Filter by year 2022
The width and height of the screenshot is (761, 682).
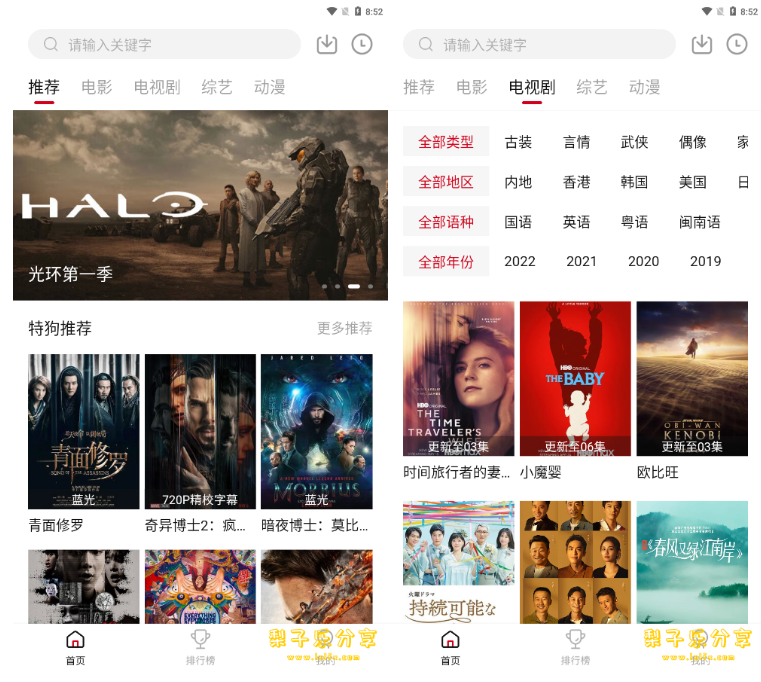tap(520, 261)
